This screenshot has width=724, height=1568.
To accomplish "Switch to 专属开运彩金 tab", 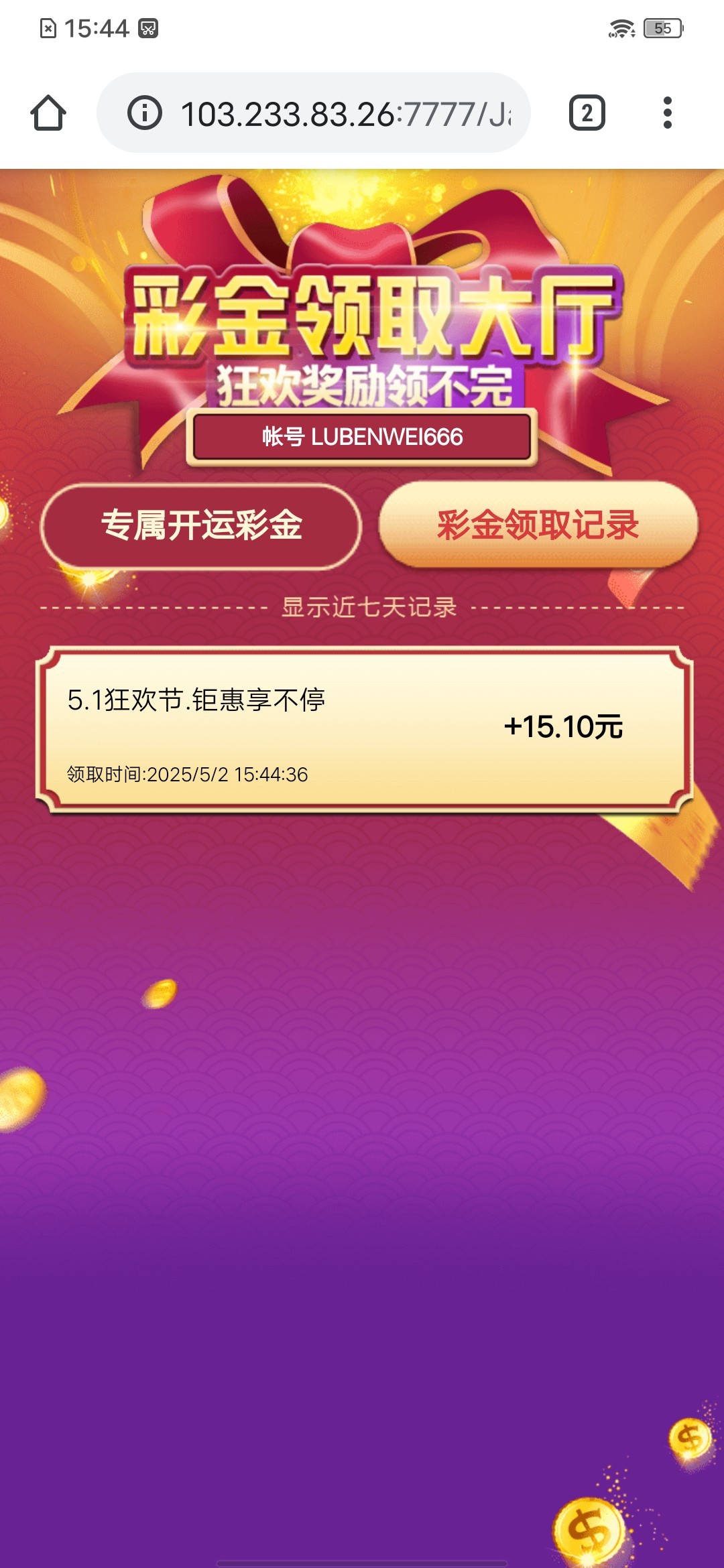I will [201, 525].
